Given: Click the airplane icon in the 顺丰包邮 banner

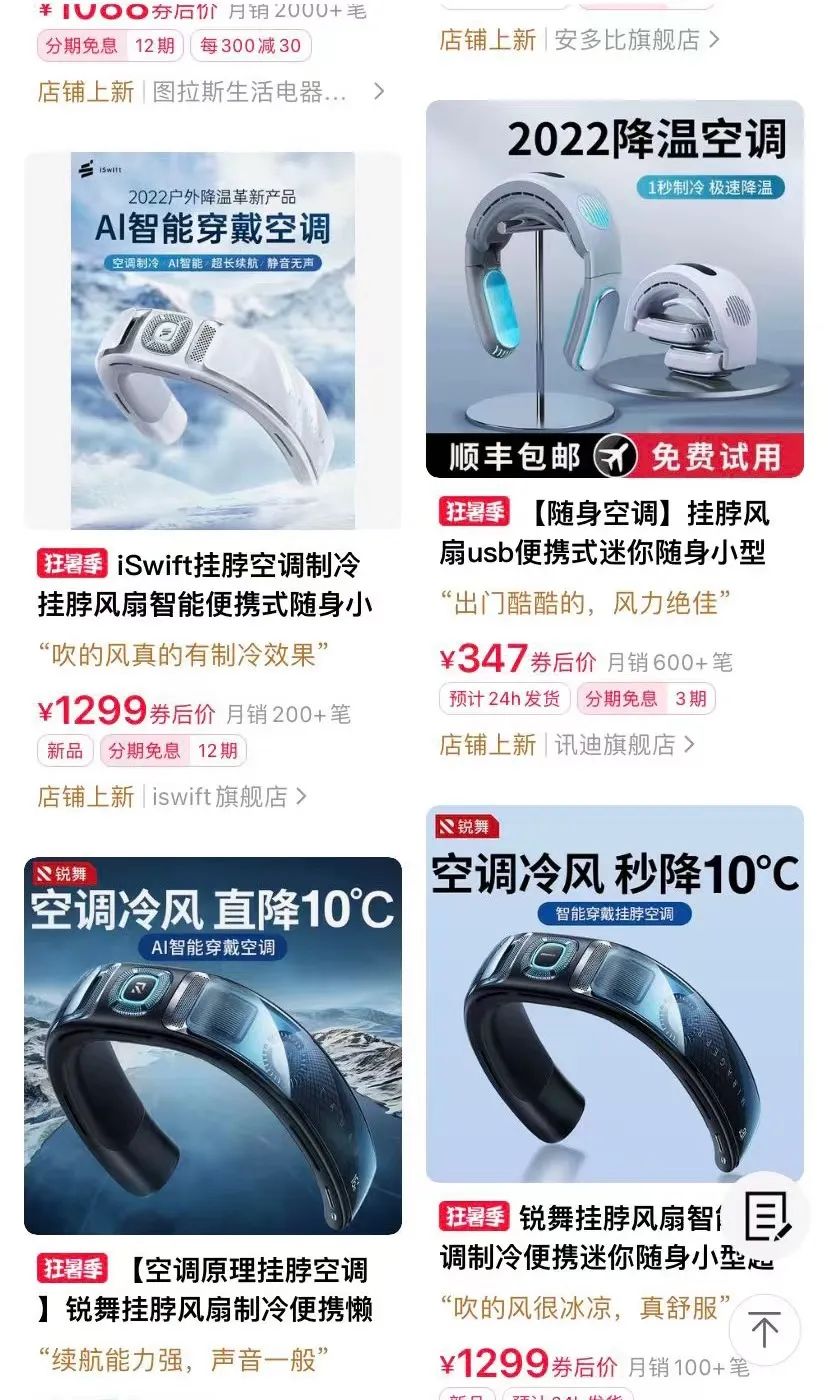Looking at the screenshot, I should 617,453.
